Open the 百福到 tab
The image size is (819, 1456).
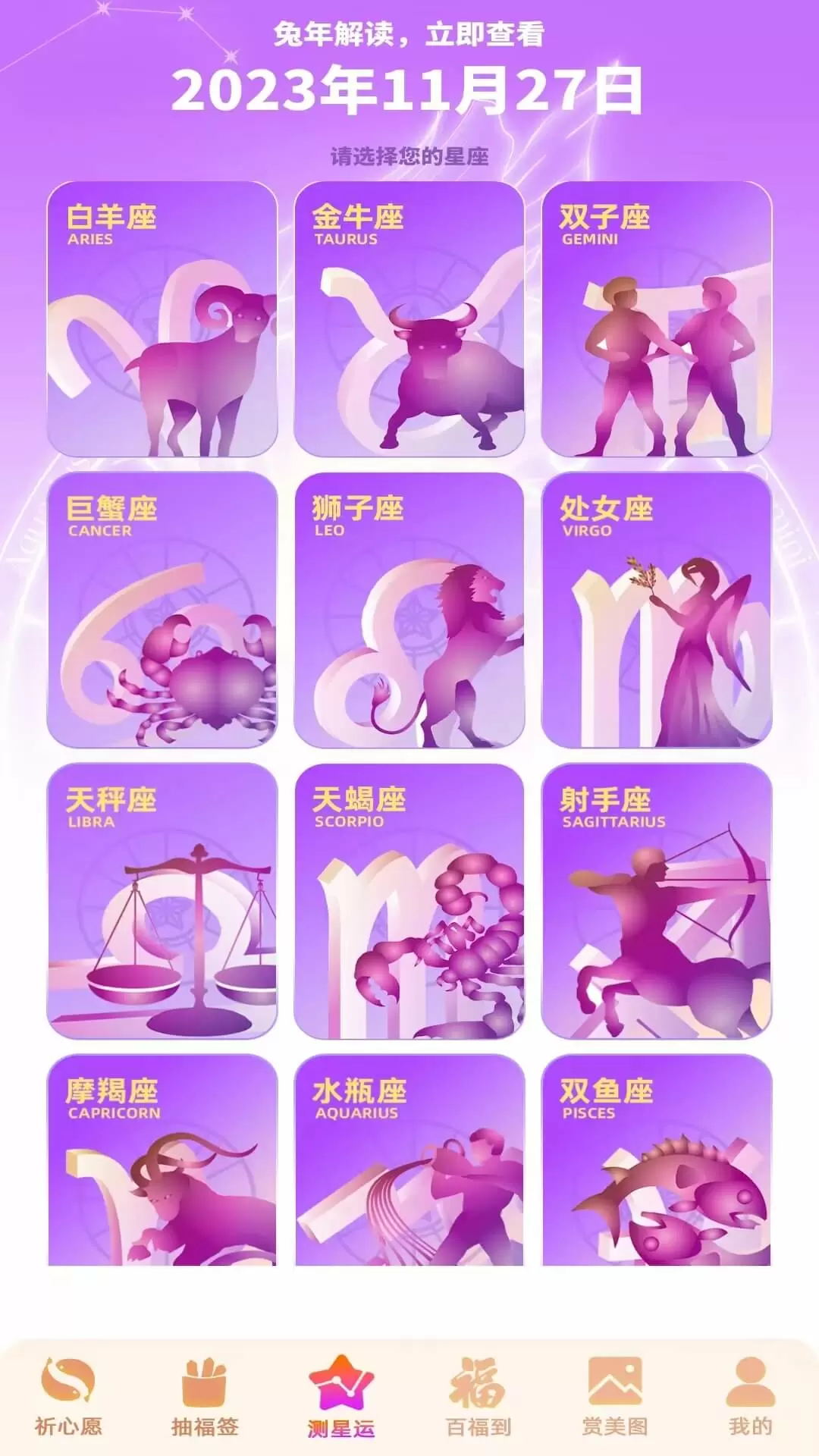click(x=478, y=1397)
